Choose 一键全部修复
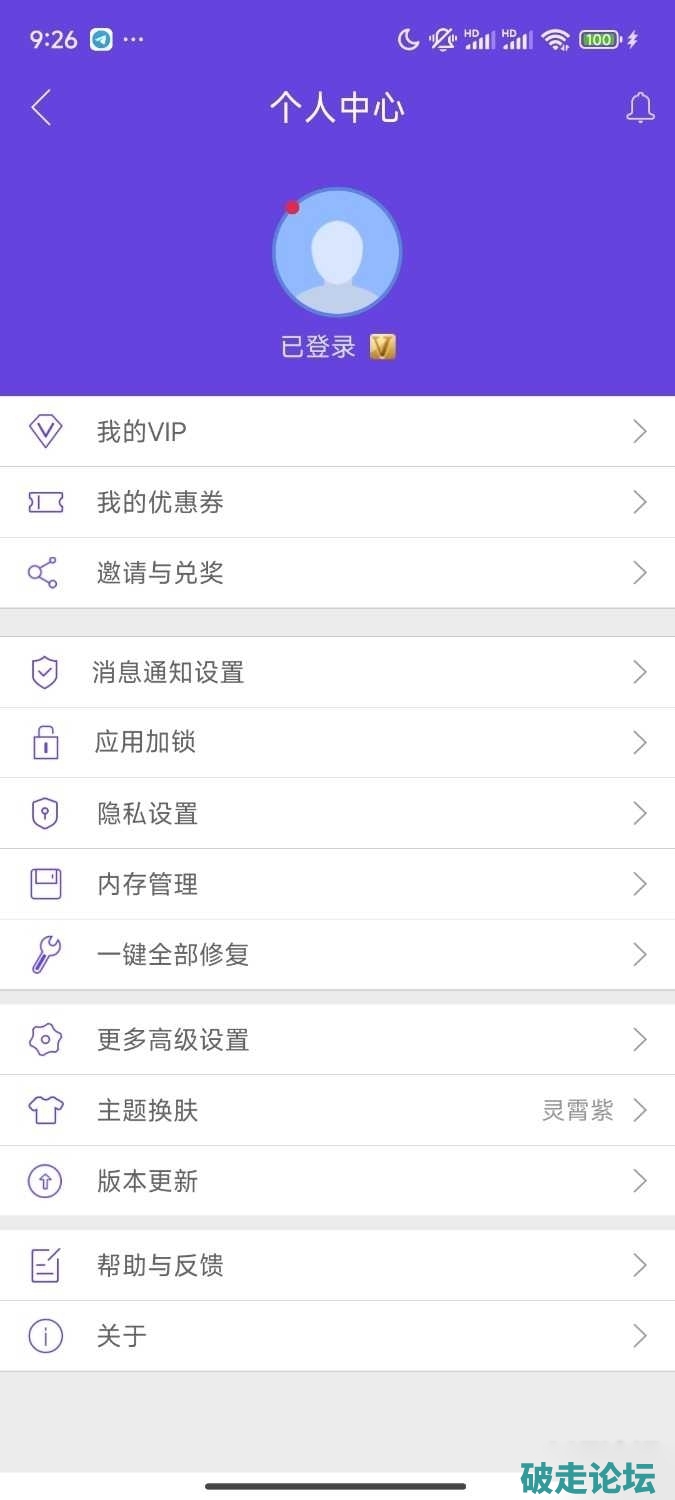 pyautogui.click(x=337, y=955)
